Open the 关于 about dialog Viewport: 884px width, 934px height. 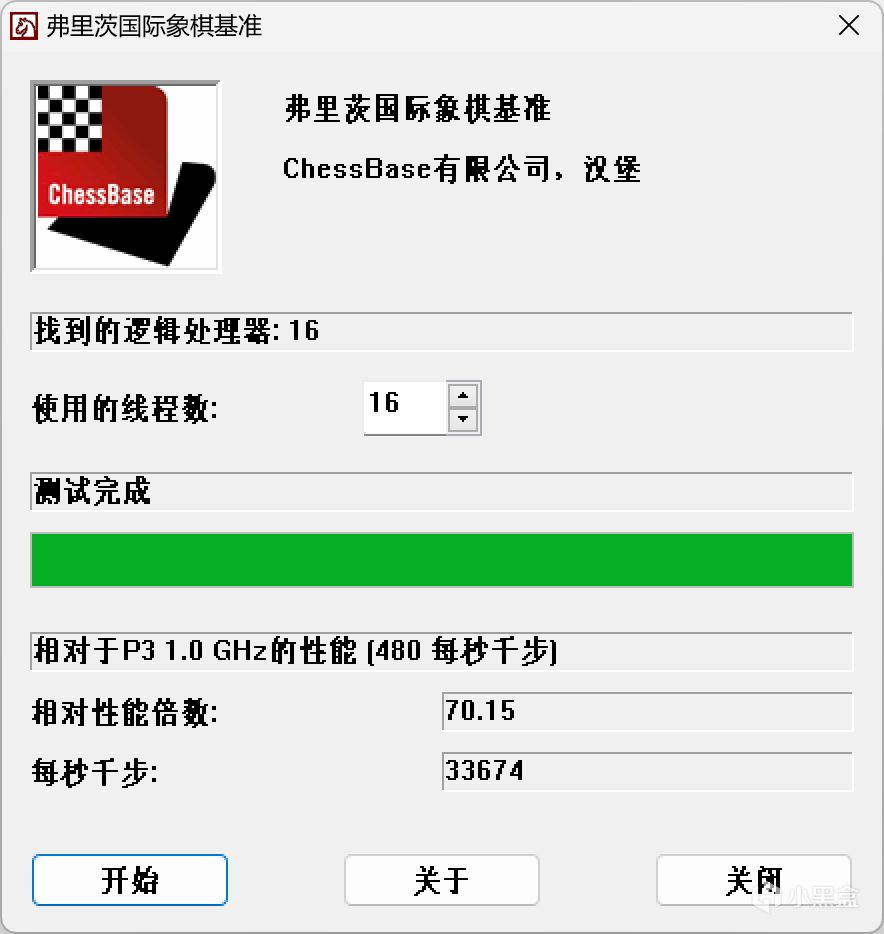click(441, 880)
